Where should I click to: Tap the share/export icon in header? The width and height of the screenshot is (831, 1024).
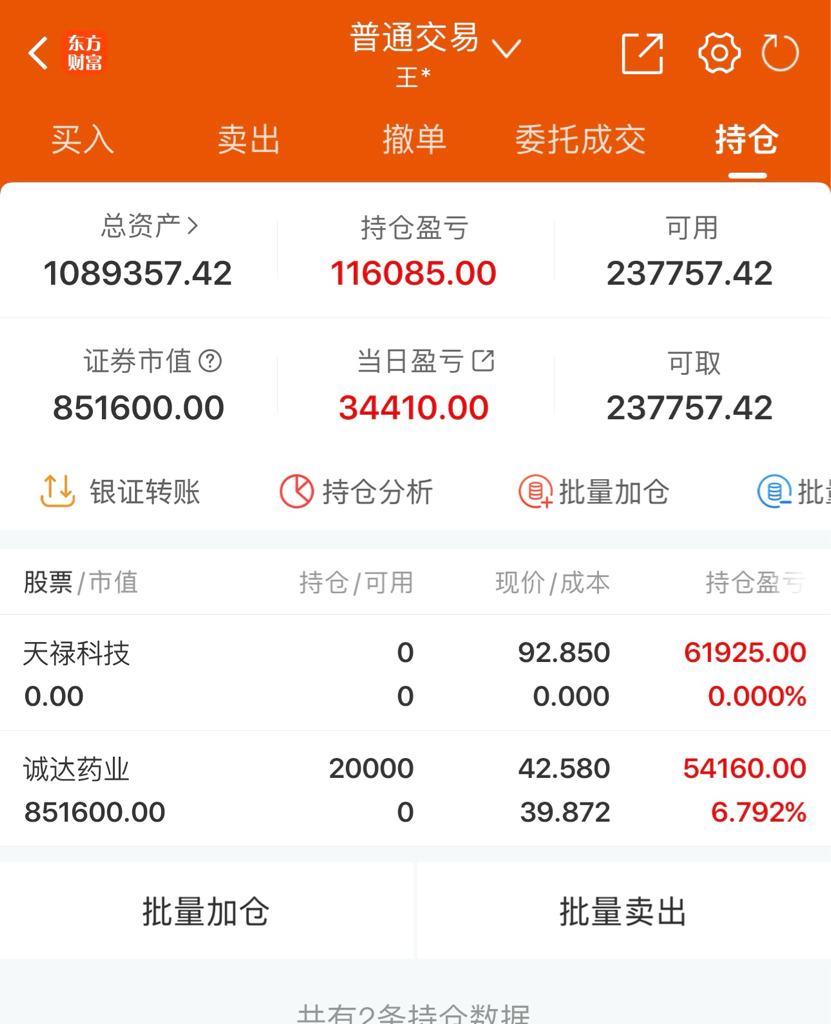click(642, 53)
